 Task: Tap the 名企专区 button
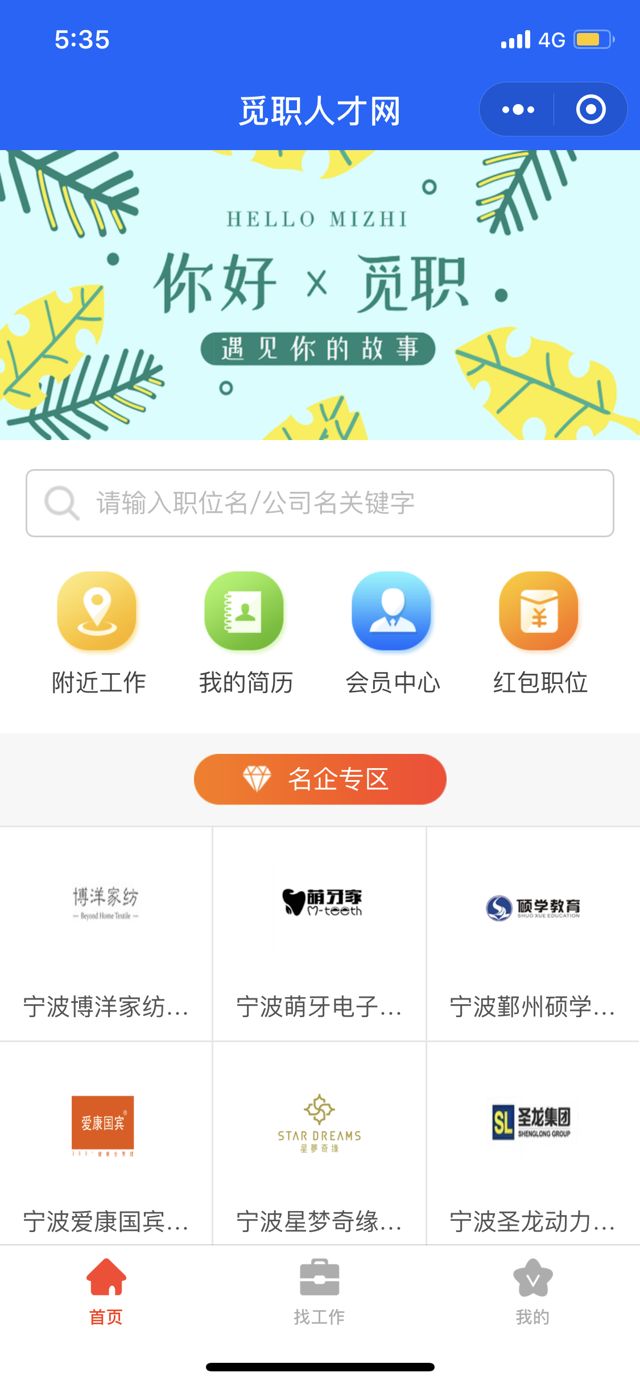(320, 779)
